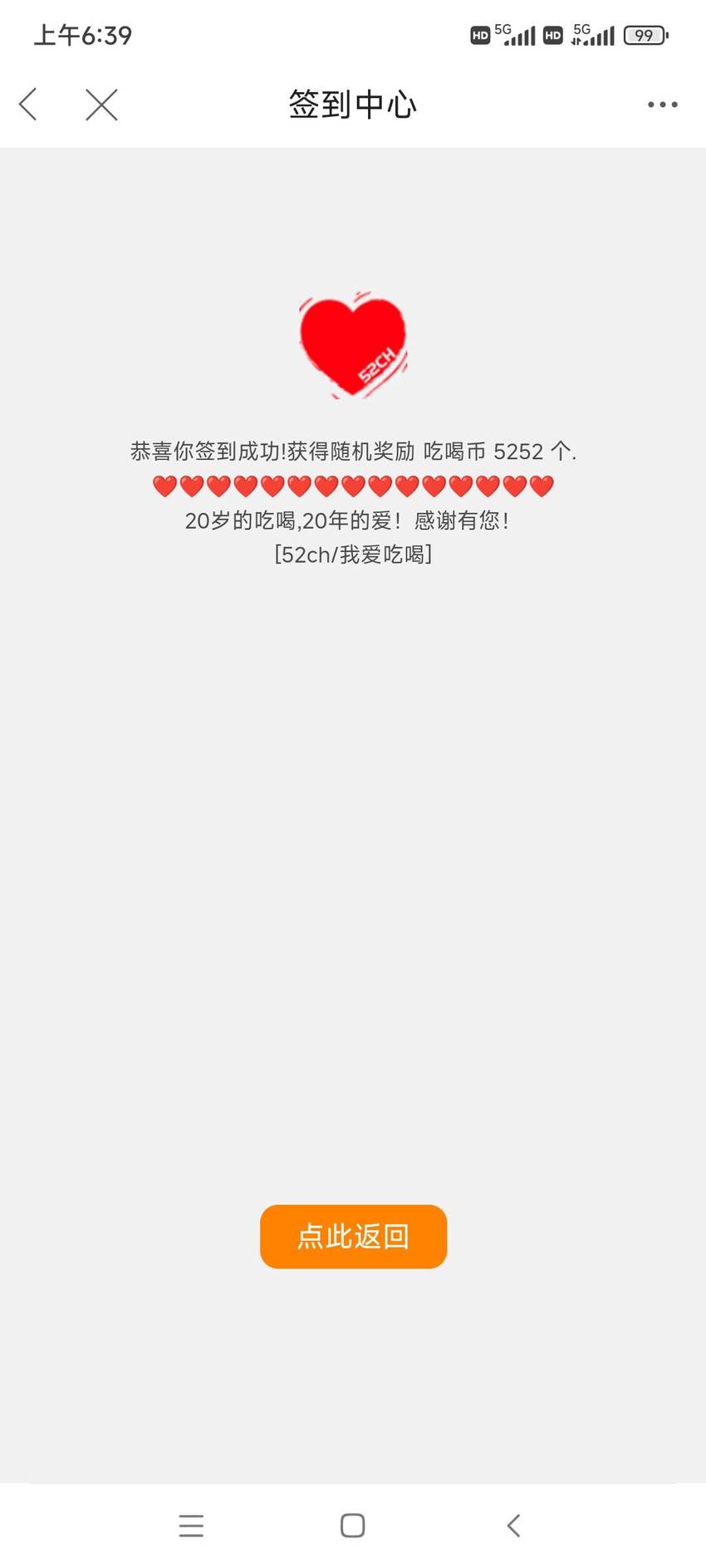This screenshot has width=706, height=1568.
Task: Open the three-dot overflow menu
Action: tap(663, 105)
